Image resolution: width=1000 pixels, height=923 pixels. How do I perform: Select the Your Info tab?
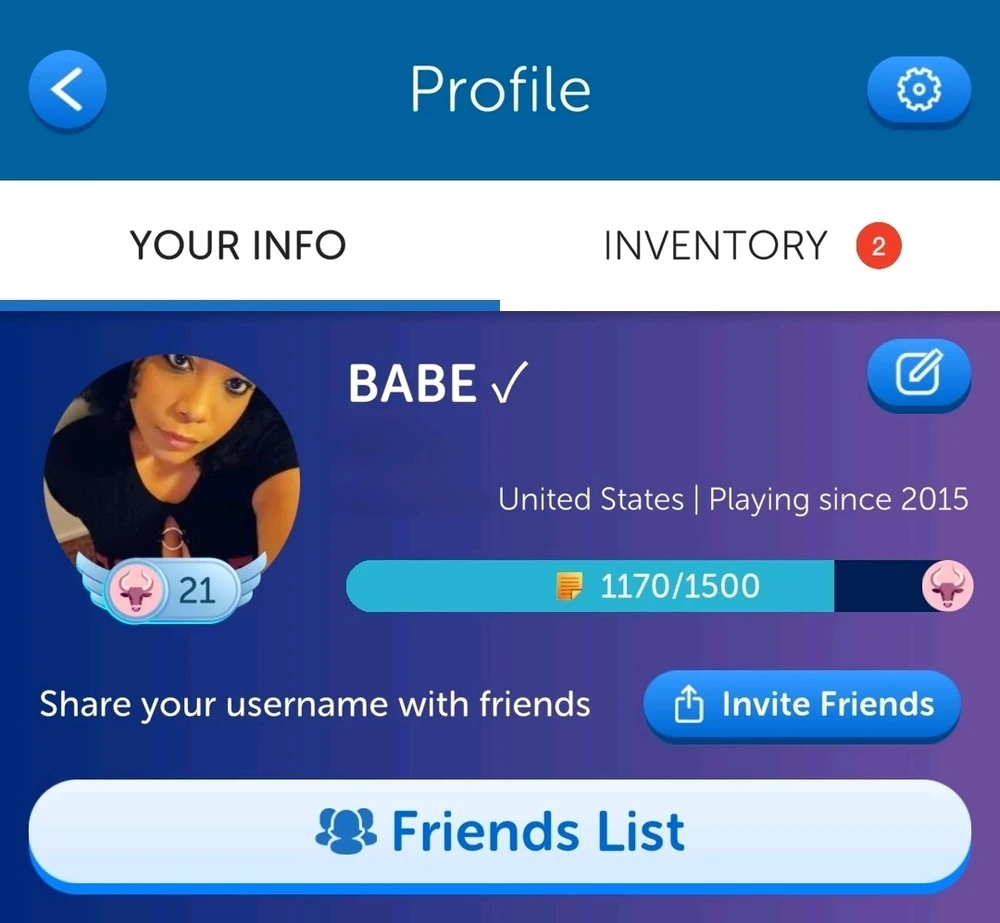coord(238,246)
